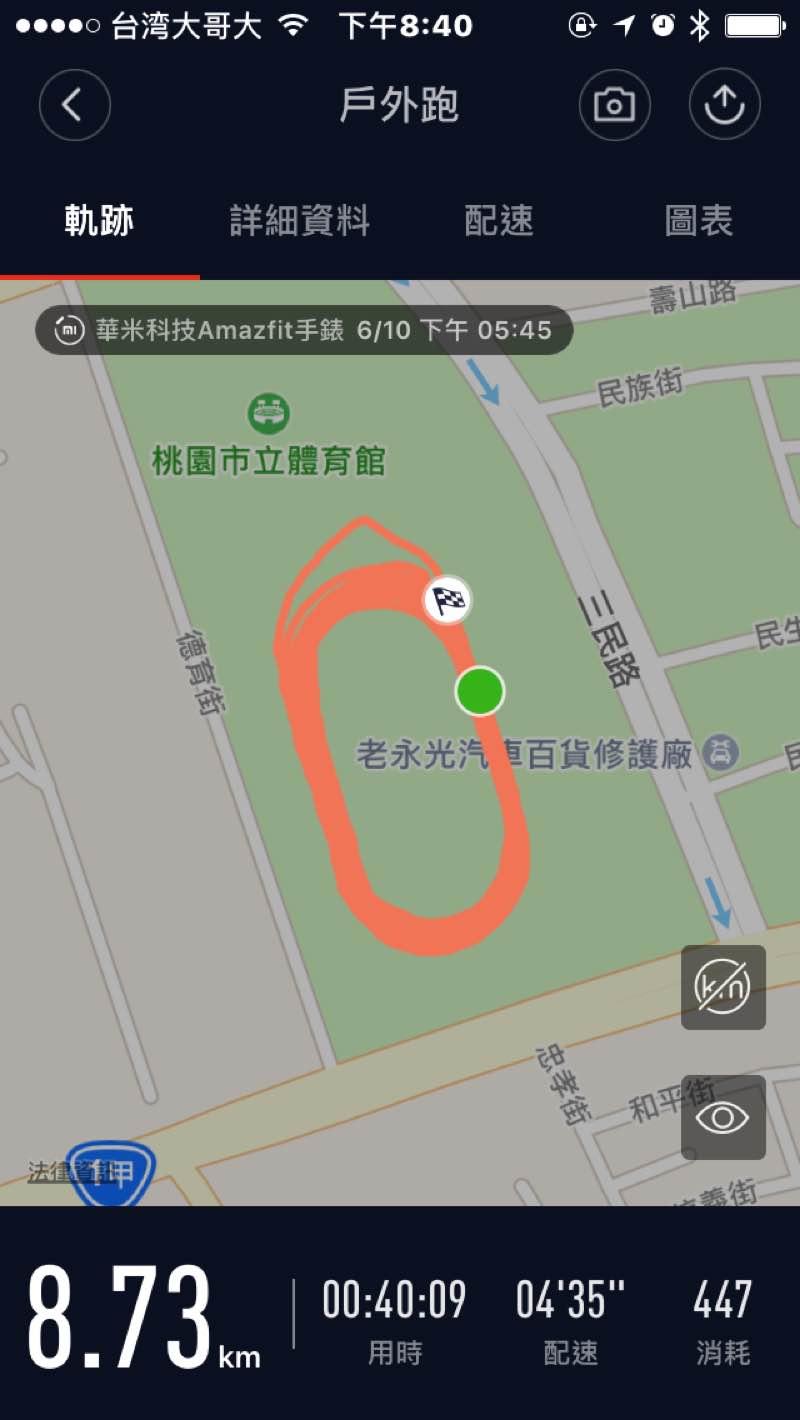Image resolution: width=800 pixels, height=1420 pixels.
Task: Select the 圖表 tab
Action: click(x=699, y=221)
